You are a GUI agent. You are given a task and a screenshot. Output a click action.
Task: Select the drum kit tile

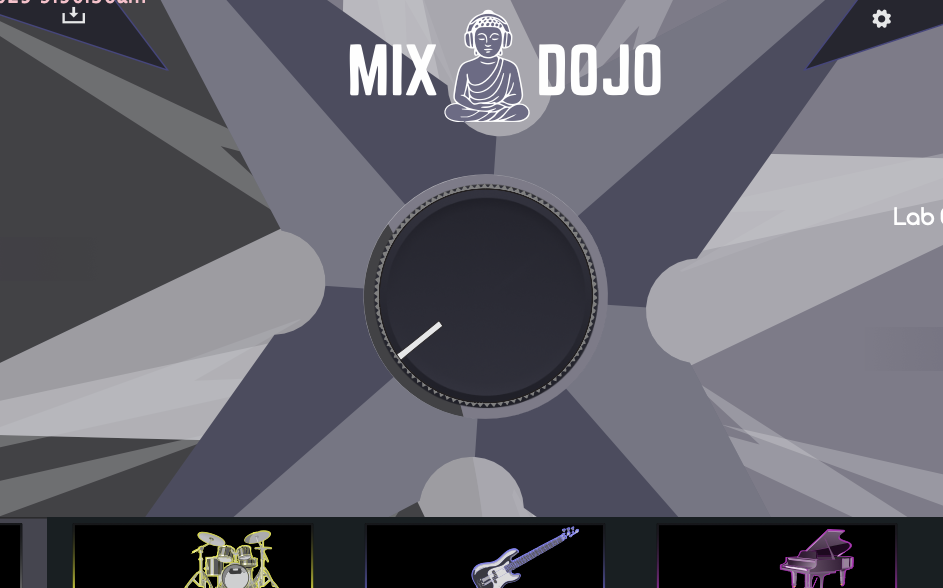tap(193, 557)
